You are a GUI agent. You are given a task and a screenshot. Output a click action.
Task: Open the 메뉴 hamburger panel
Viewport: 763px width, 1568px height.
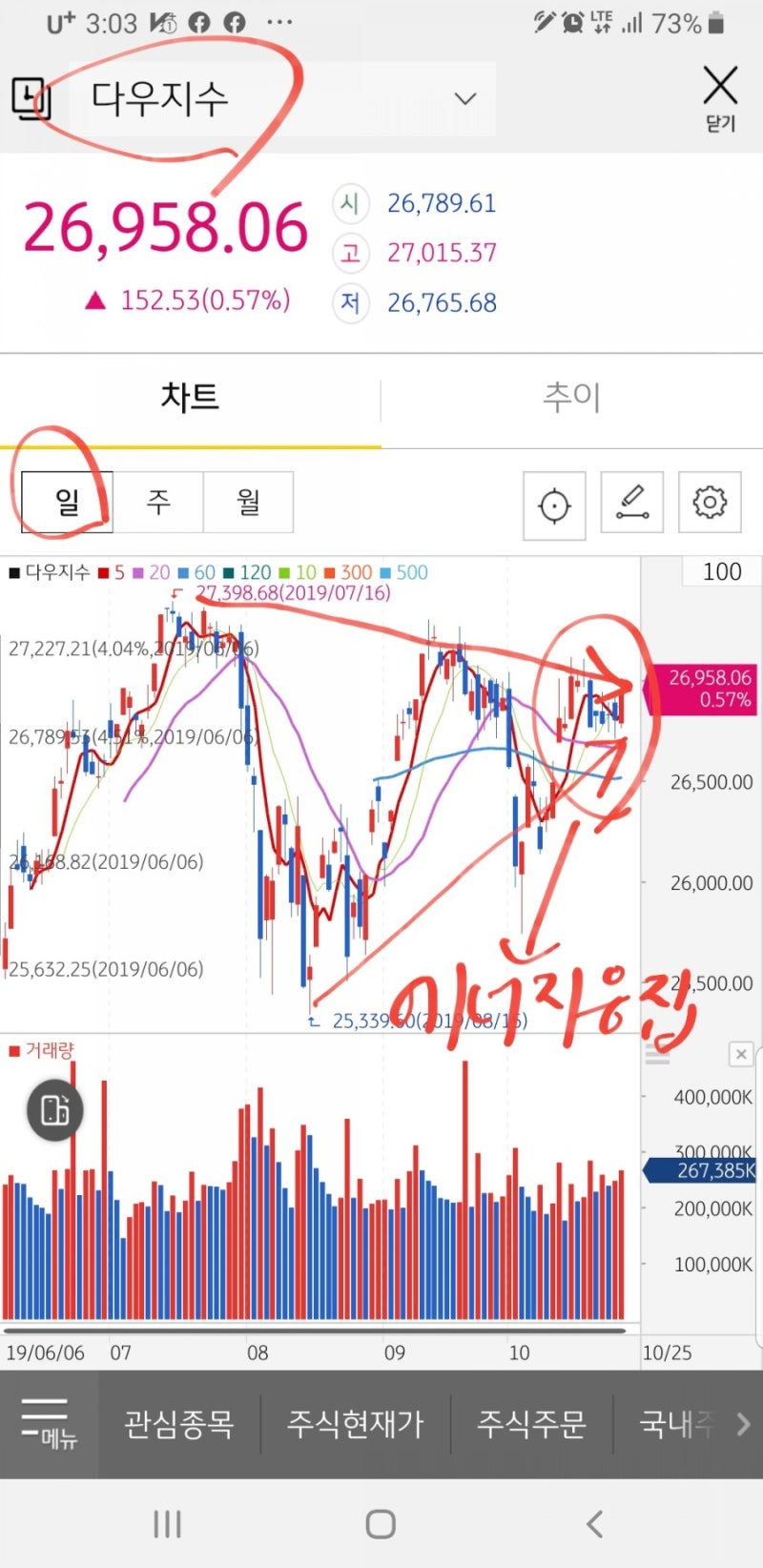click(47, 1423)
